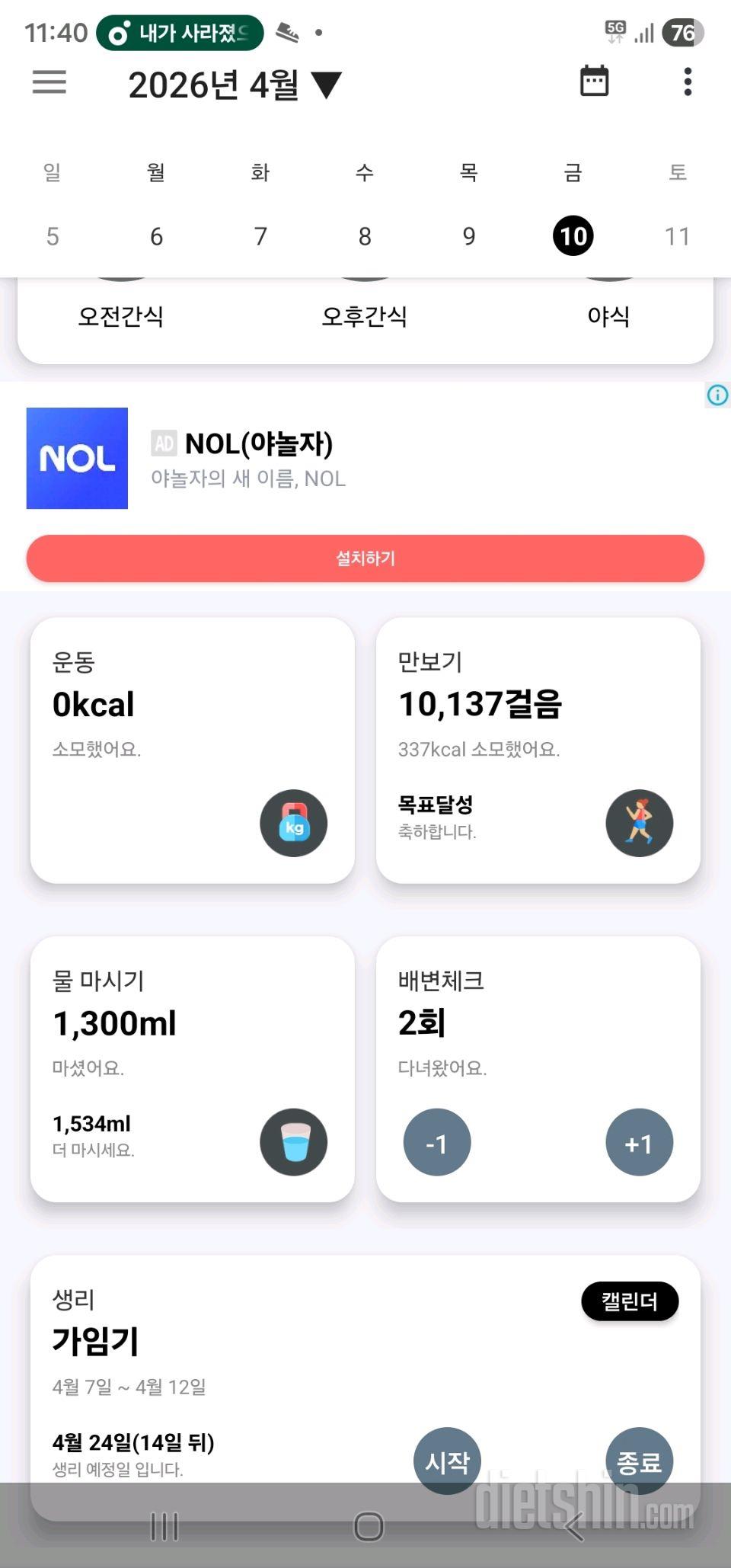Tap 시작 on the 생리 card
The height and width of the screenshot is (1568, 731).
(x=448, y=1461)
